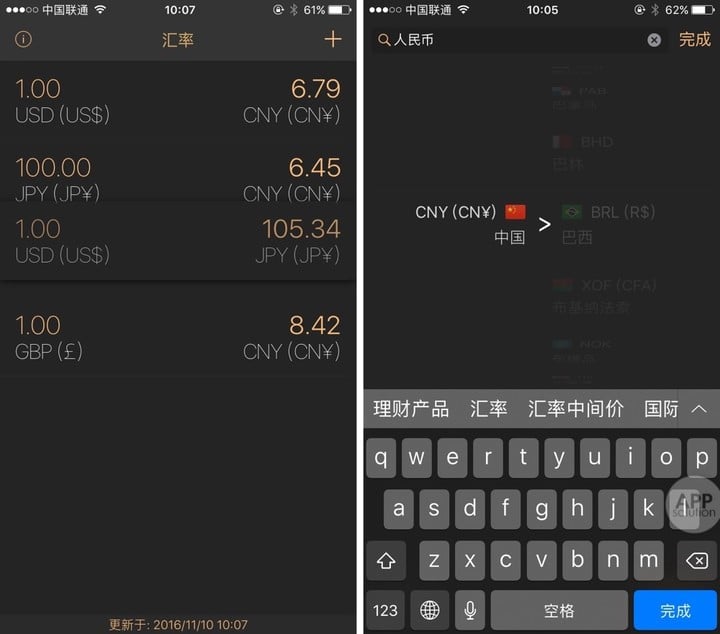The height and width of the screenshot is (634, 720).
Task: Switch keyboard language with the globe key
Action: click(x=430, y=610)
